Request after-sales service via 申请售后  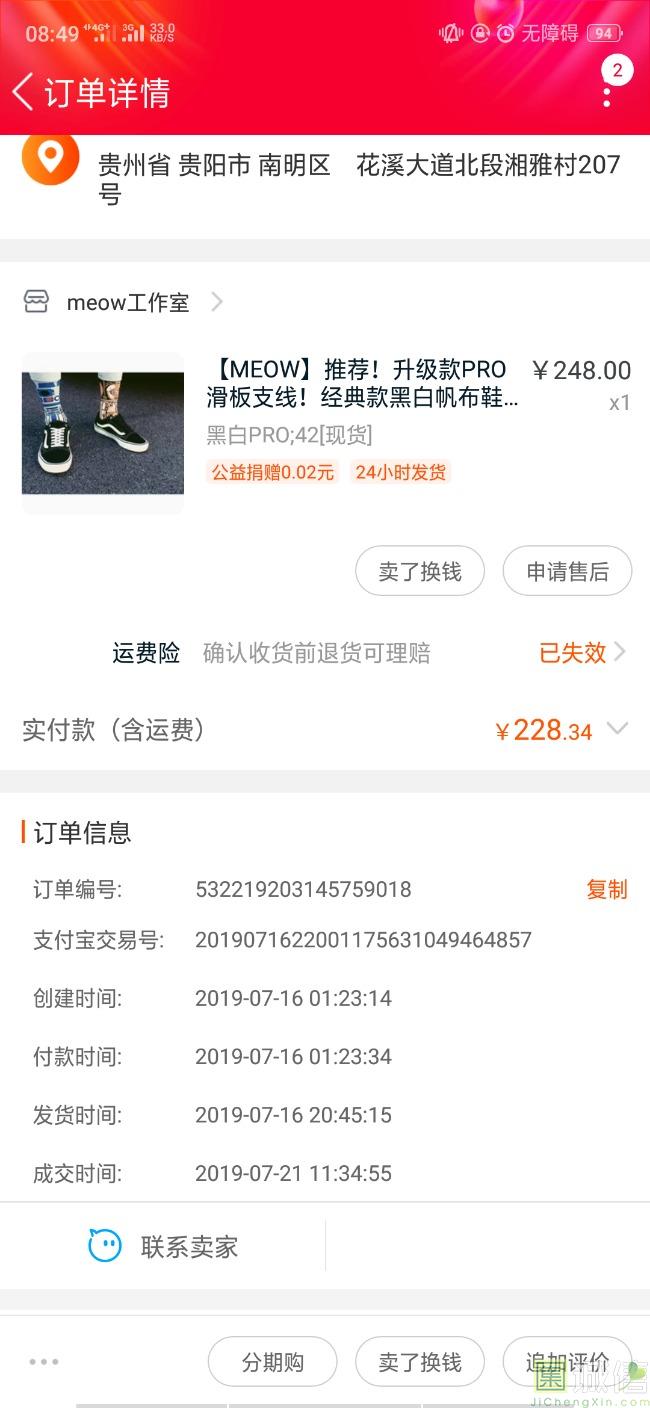567,571
